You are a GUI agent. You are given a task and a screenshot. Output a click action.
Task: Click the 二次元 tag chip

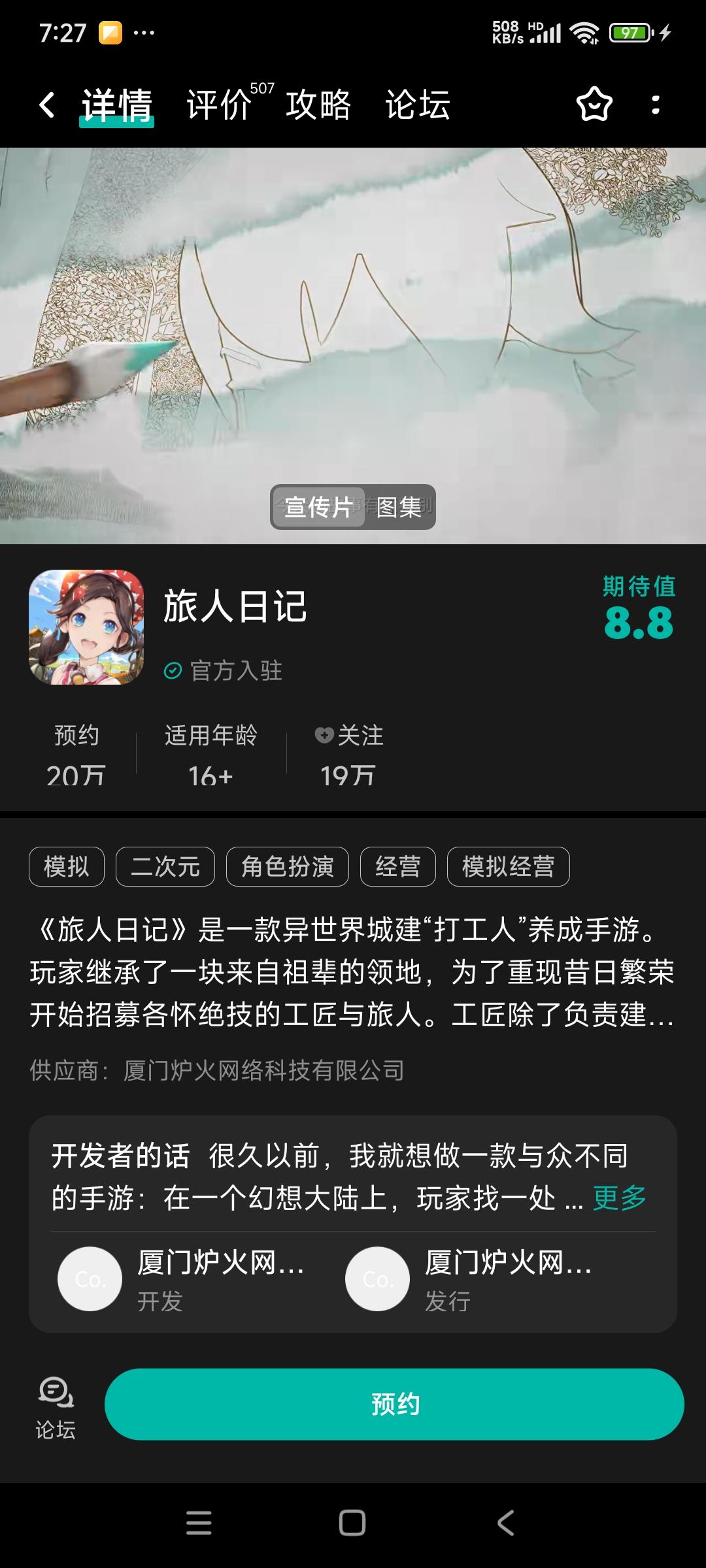(x=165, y=866)
